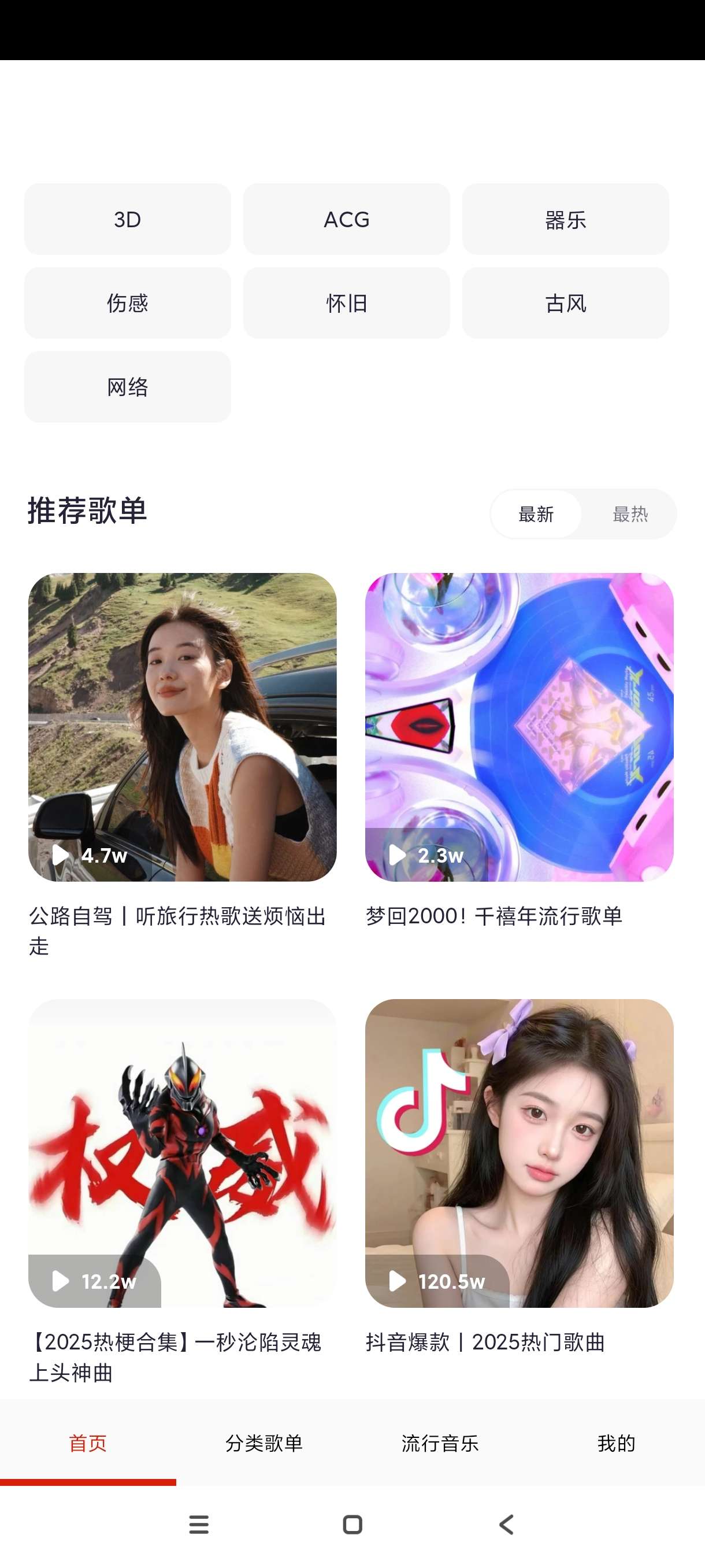Select the 最新 sorting option

536,515
